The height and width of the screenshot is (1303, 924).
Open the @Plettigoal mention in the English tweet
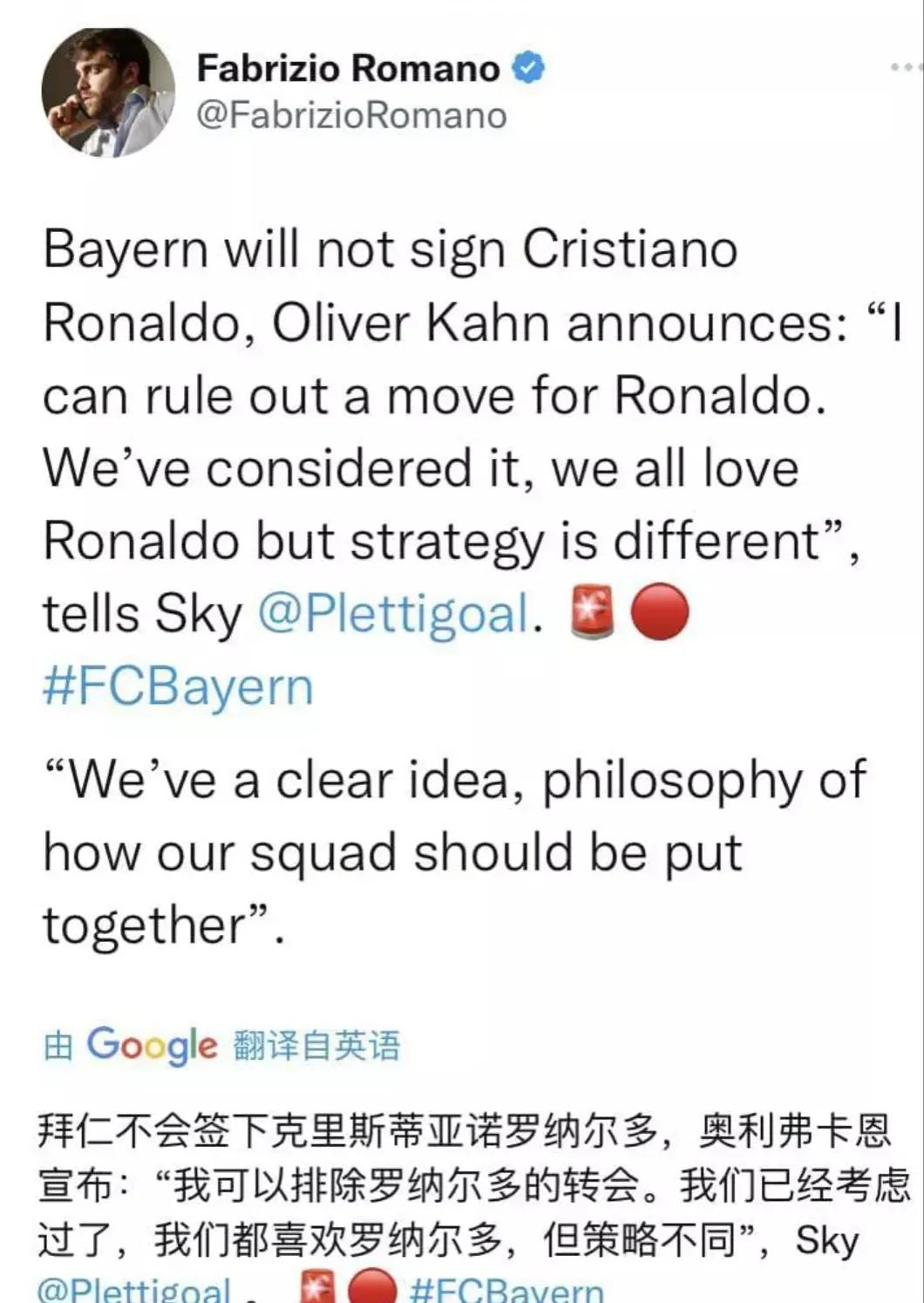[394, 613]
